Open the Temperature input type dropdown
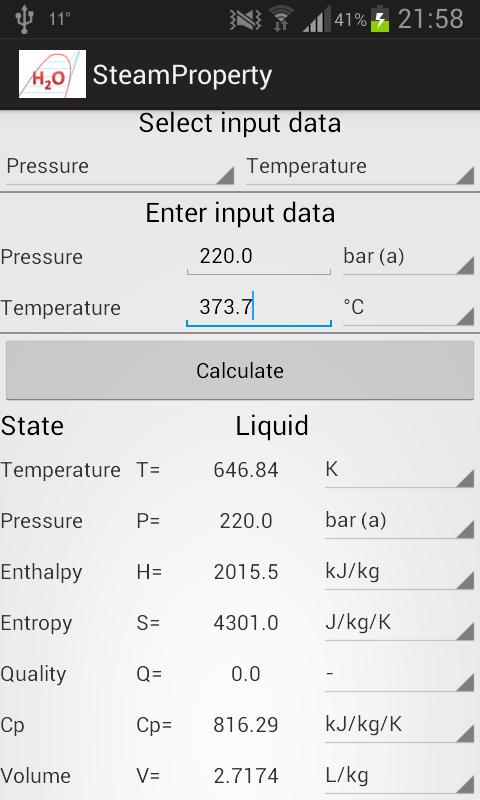Viewport: 480px width, 800px height. coord(360,167)
